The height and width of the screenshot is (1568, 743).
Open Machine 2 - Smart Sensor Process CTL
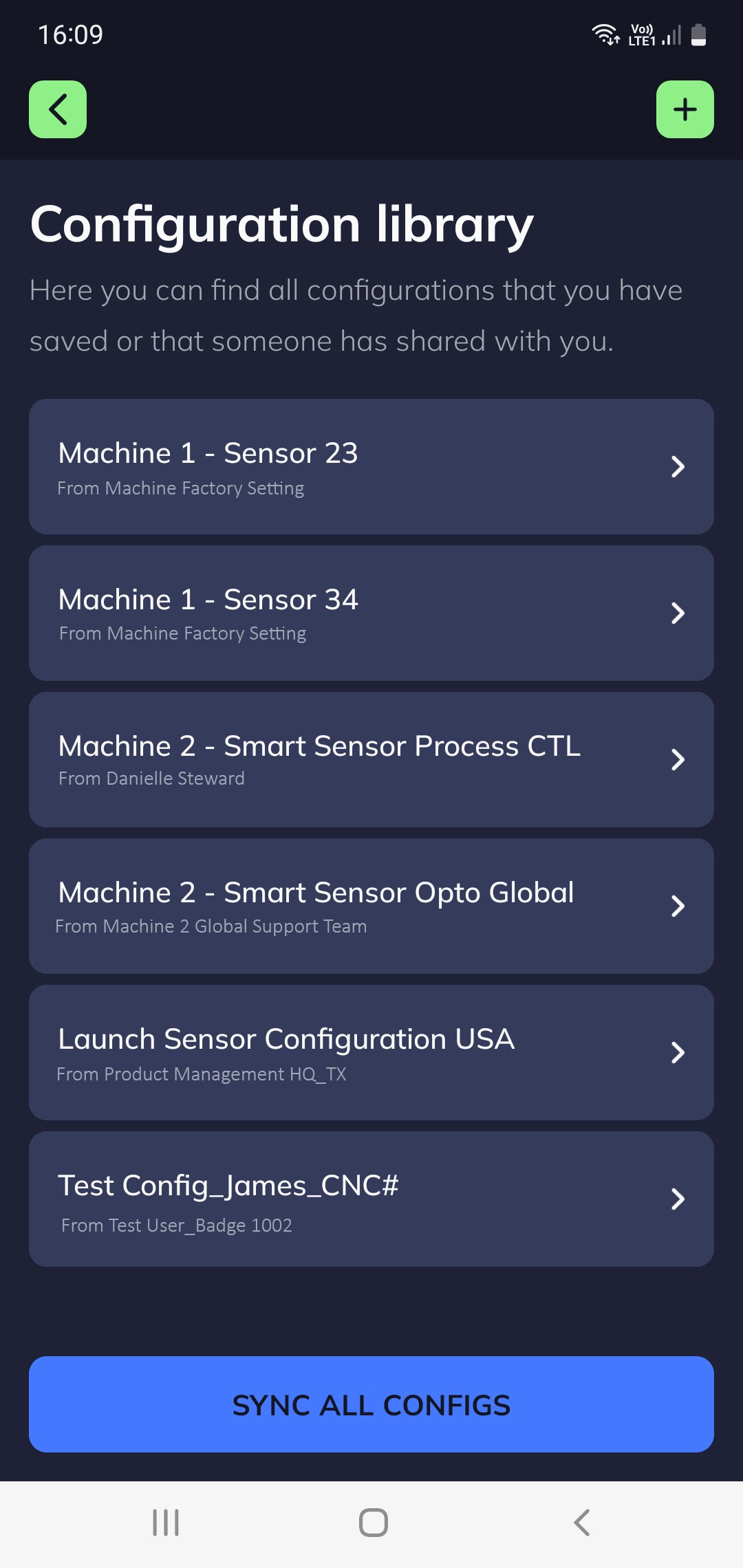coord(371,759)
